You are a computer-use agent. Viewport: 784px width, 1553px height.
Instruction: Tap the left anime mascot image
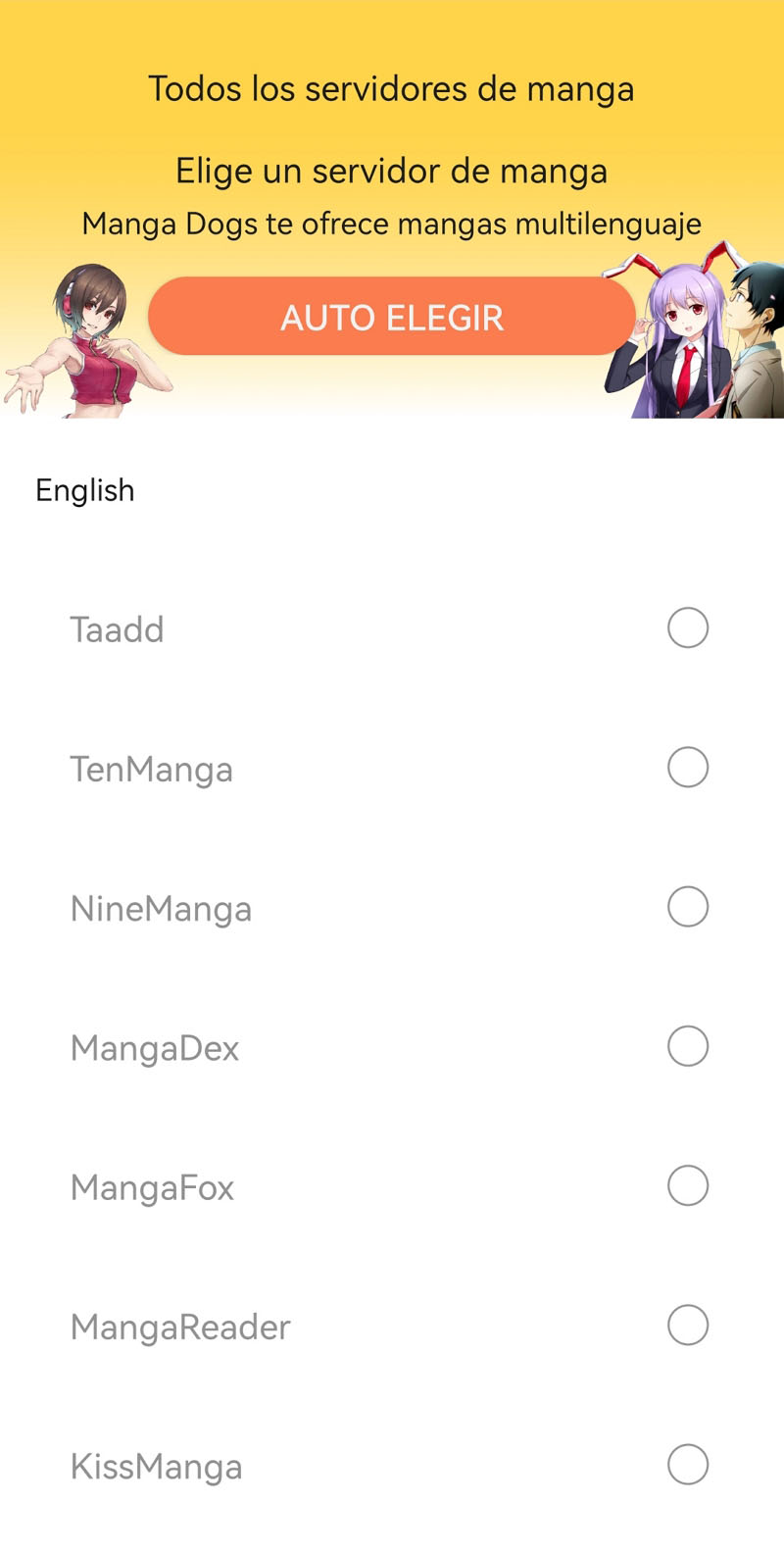[x=73, y=338]
